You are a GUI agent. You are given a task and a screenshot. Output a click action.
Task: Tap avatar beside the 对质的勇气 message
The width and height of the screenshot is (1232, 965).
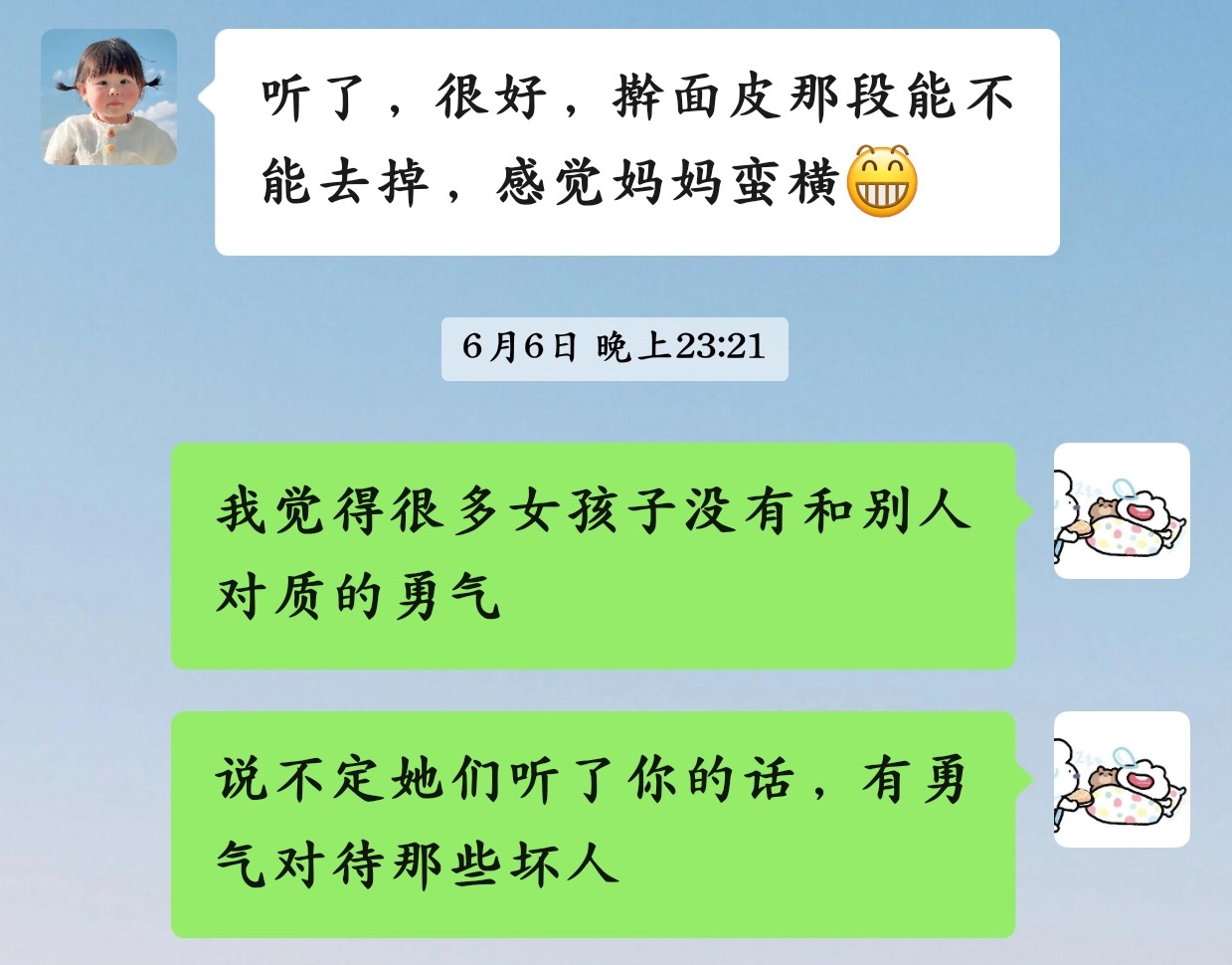1122,510
